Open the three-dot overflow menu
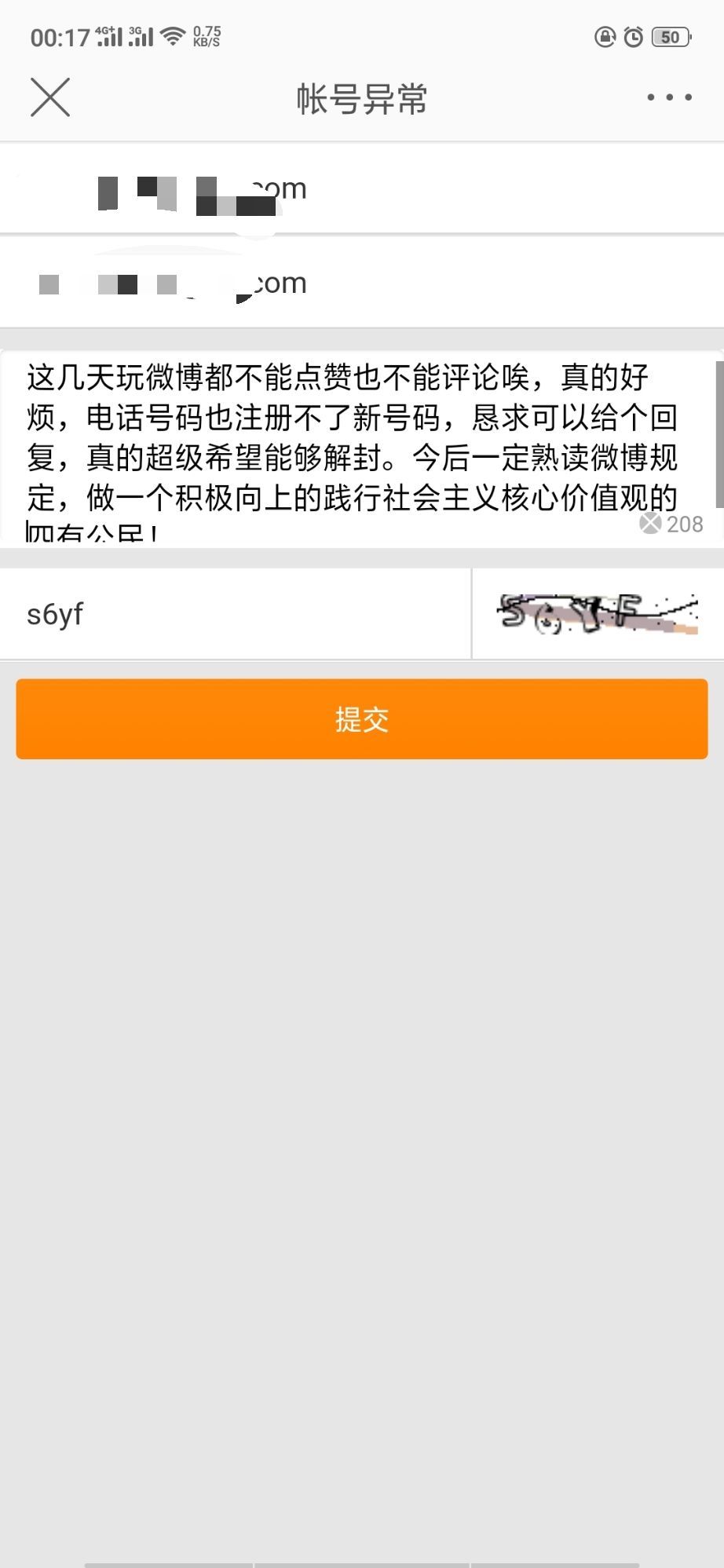Image resolution: width=724 pixels, height=1568 pixels. pos(669,97)
